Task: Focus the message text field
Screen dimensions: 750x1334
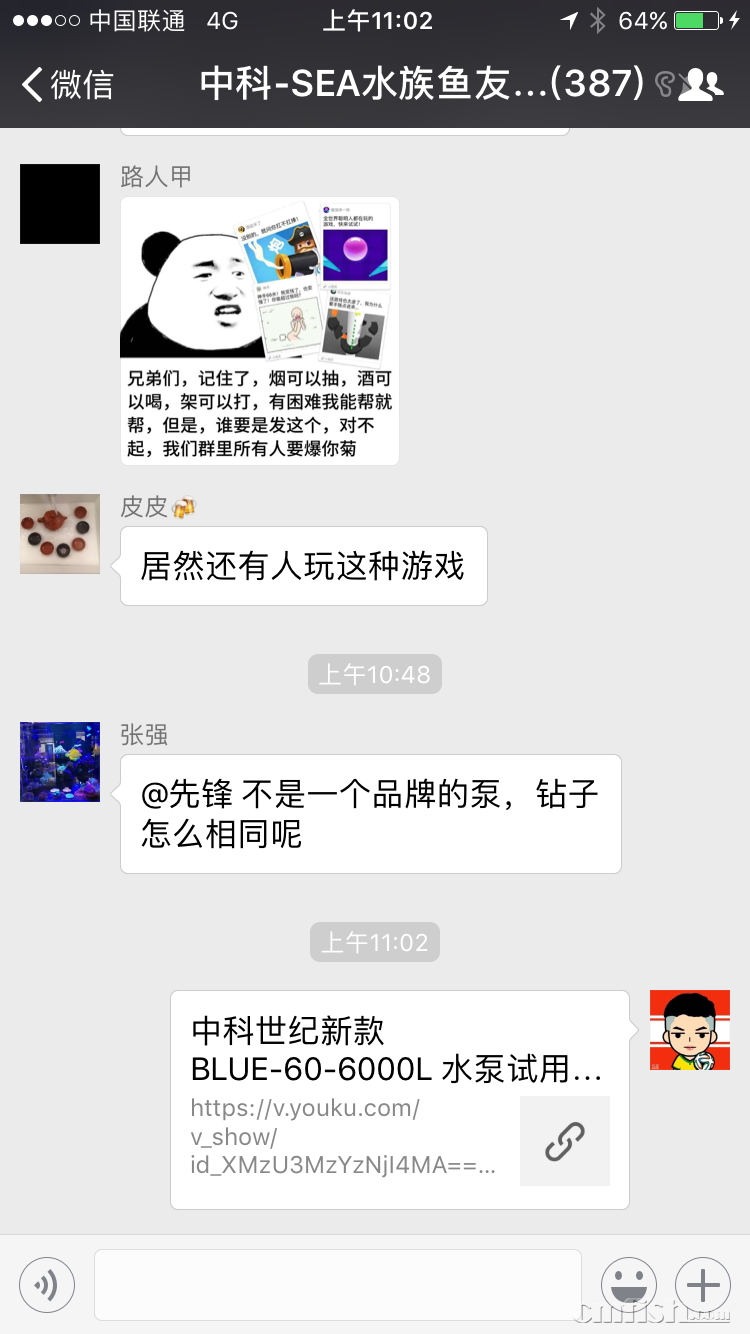Action: pyautogui.click(x=337, y=1284)
